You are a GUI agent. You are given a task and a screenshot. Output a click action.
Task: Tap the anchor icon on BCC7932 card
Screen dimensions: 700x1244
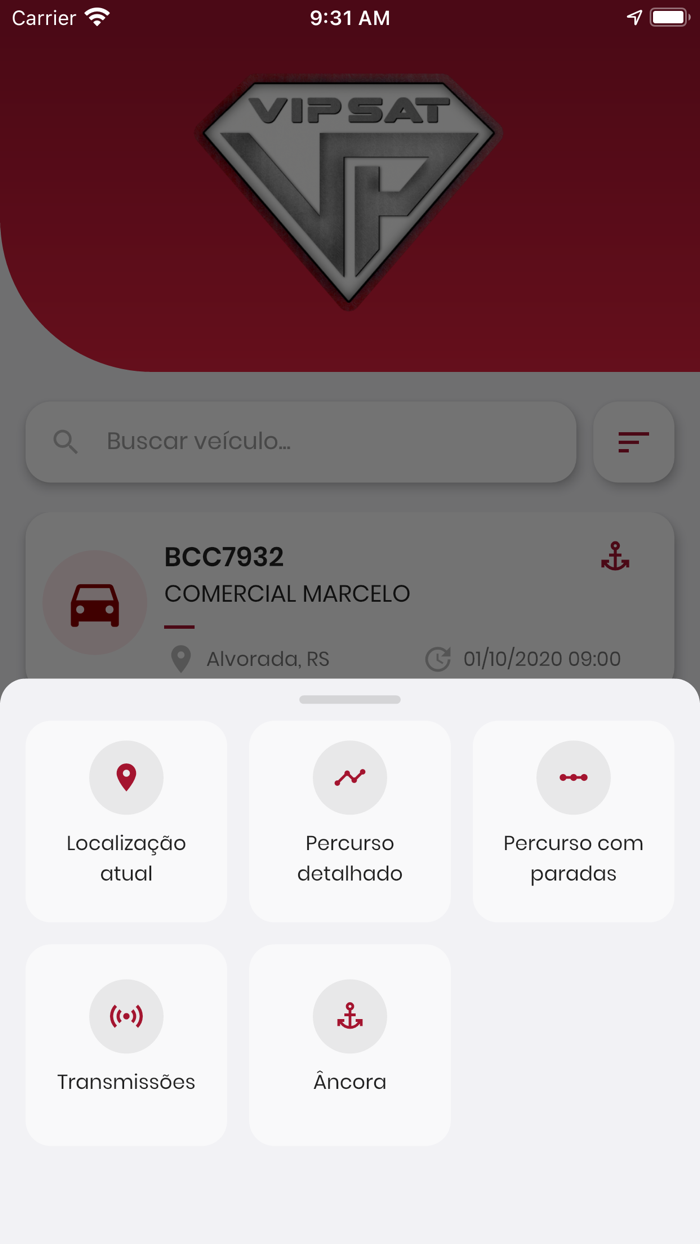coord(615,557)
